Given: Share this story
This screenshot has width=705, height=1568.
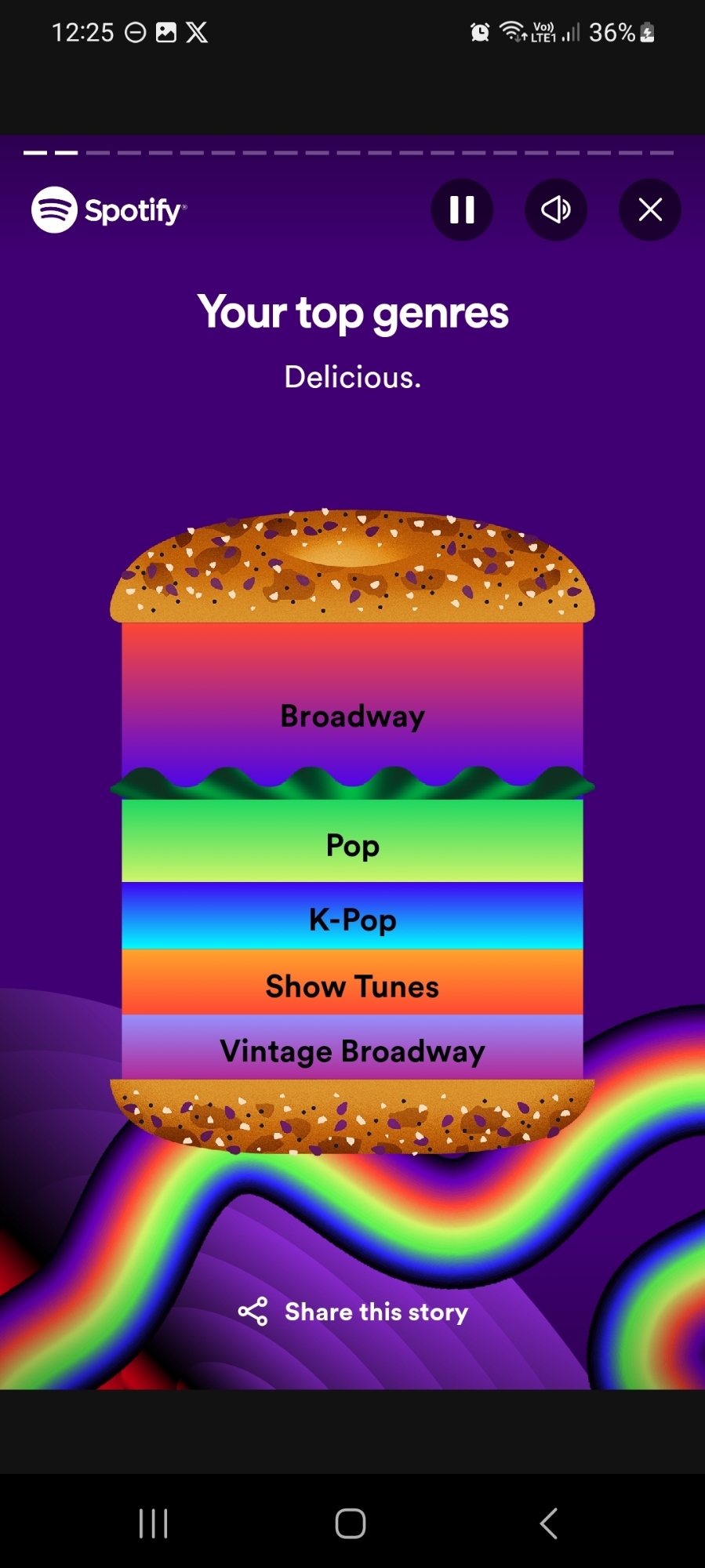Looking at the screenshot, I should (353, 1312).
